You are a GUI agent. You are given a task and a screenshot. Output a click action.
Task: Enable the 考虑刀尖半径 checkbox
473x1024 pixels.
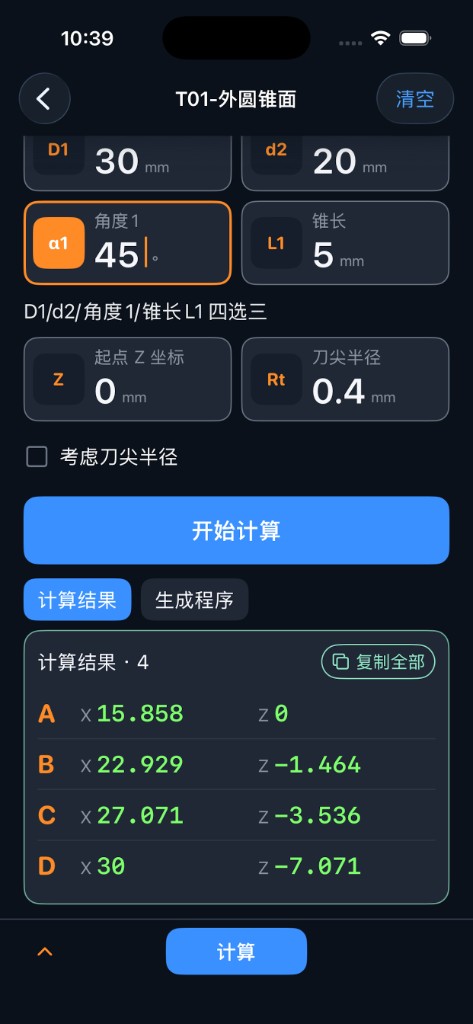pos(37,457)
